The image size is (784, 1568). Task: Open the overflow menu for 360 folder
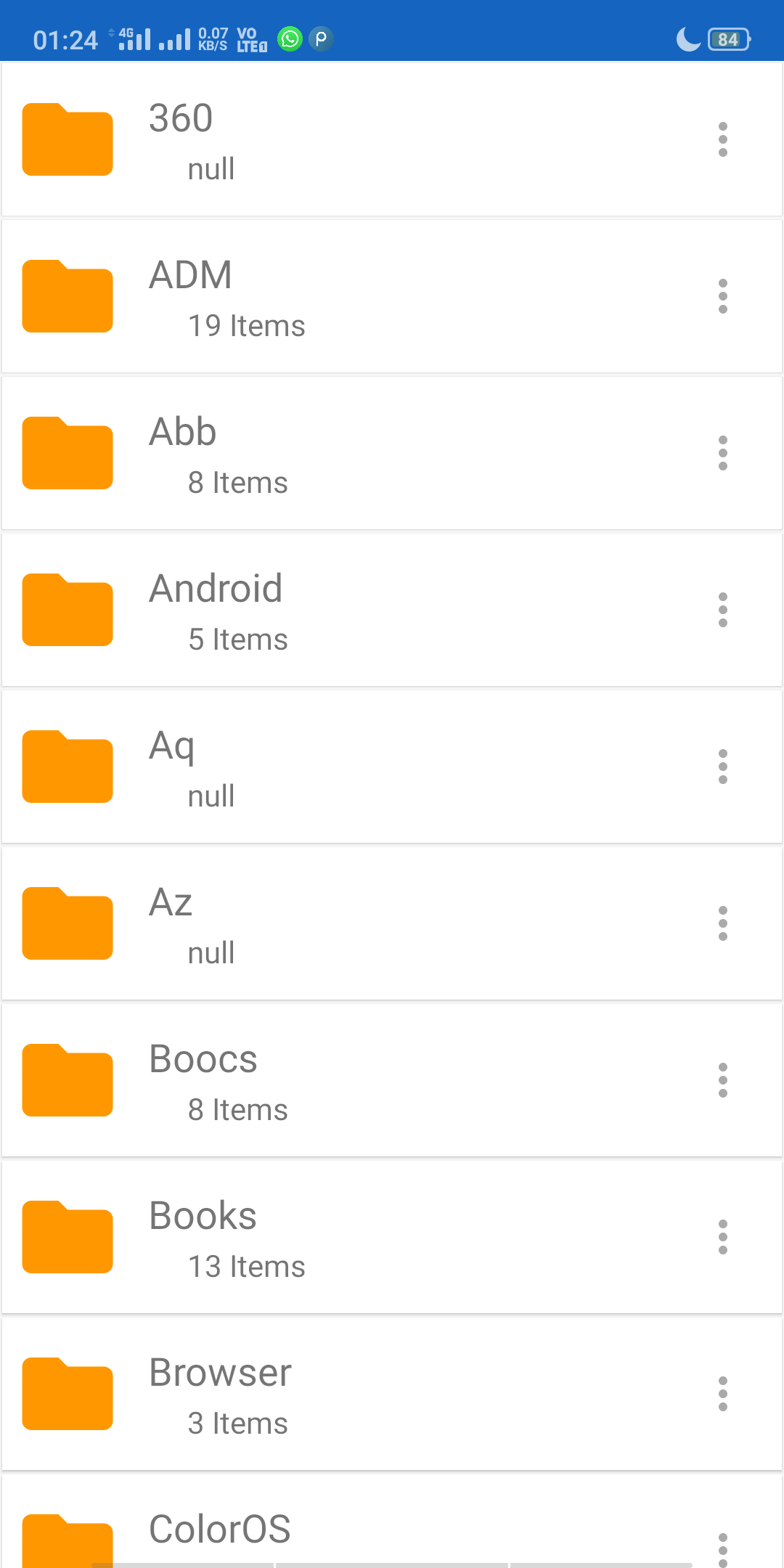point(723,139)
